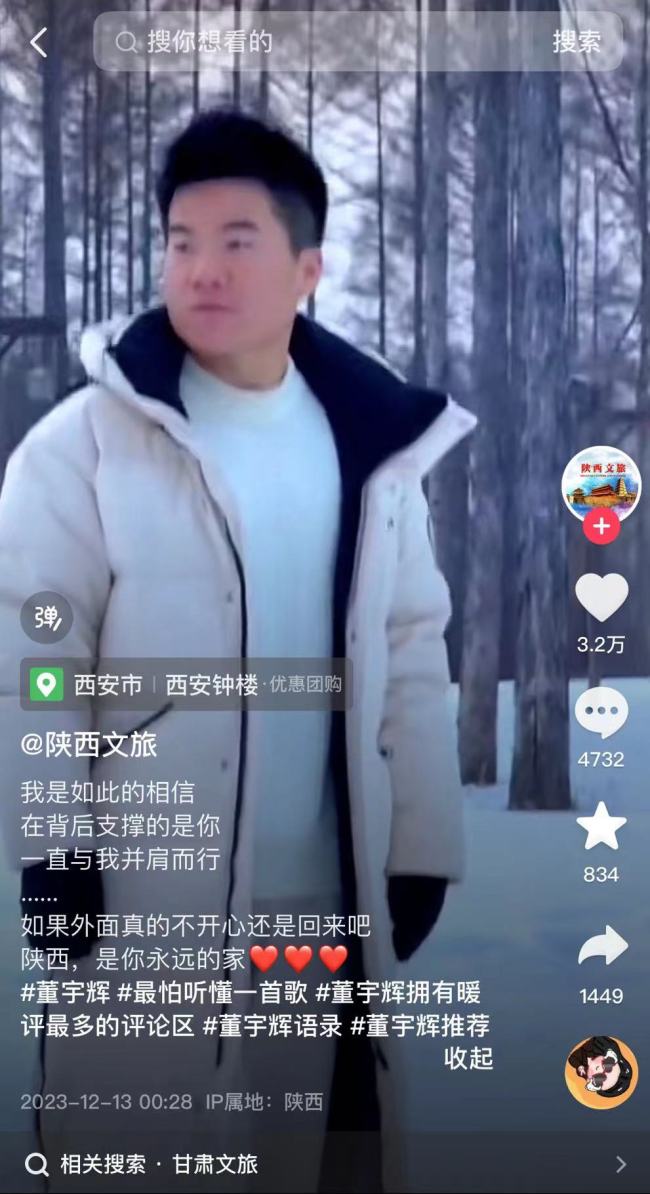Viewport: 650px width, 1194px height.
Task: Open the 西安市 西安钟楼 location tag
Action: (x=186, y=685)
